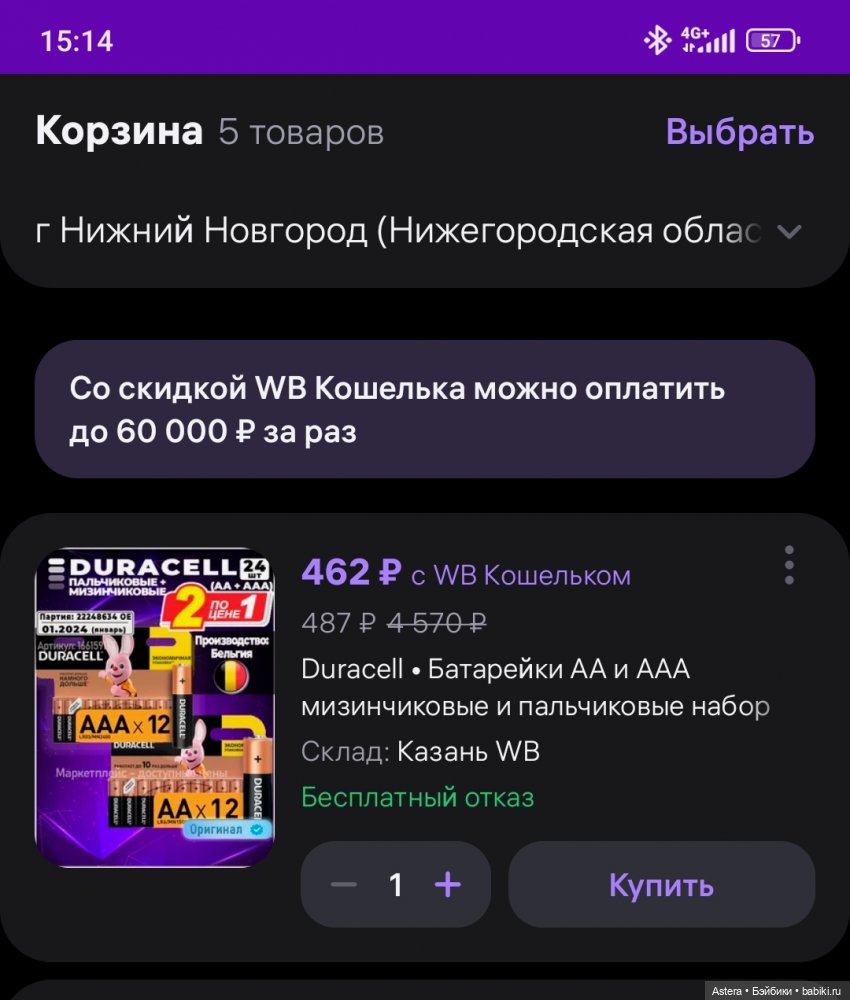The height and width of the screenshot is (1000, 850).
Task: Tap Купить for Duracell batteries
Action: point(661,885)
